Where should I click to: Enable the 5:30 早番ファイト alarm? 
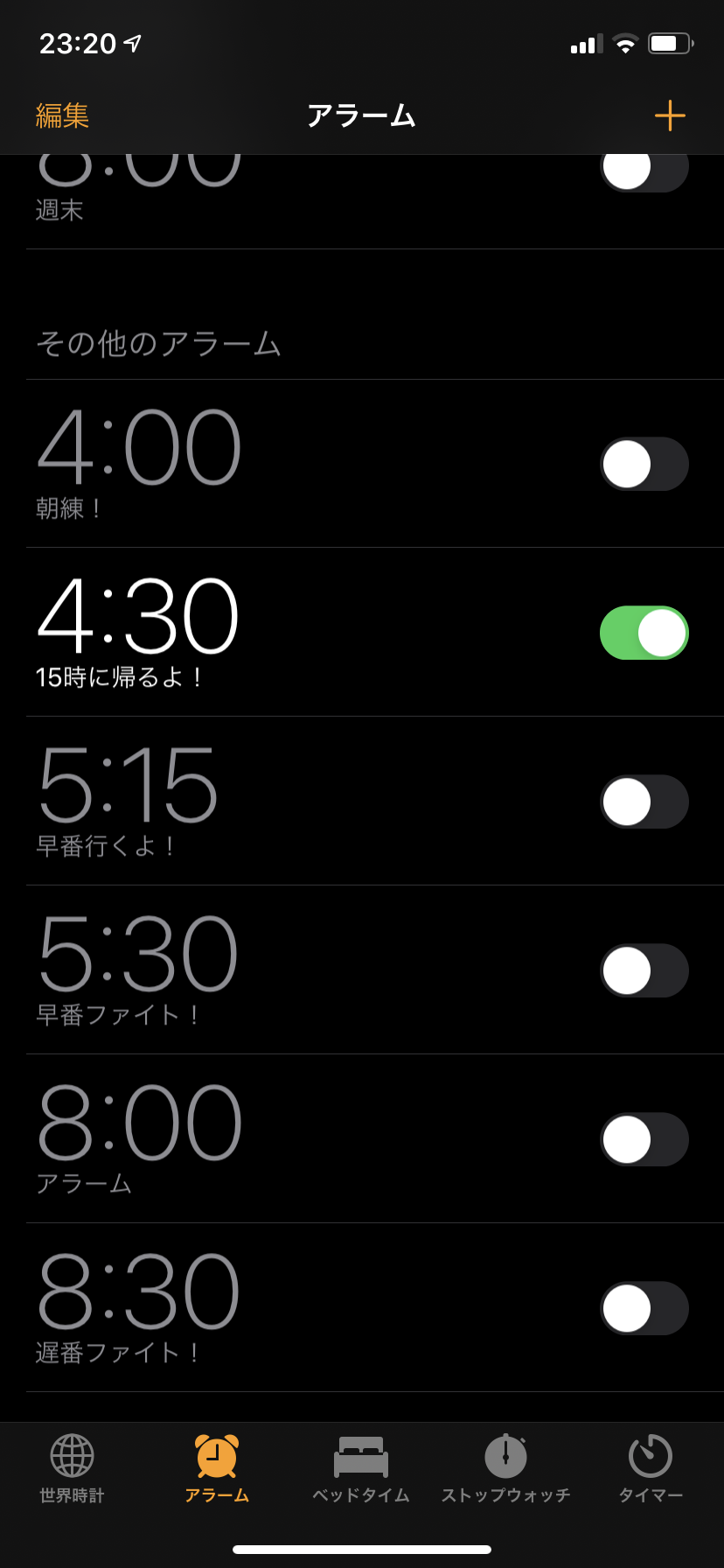click(x=644, y=970)
